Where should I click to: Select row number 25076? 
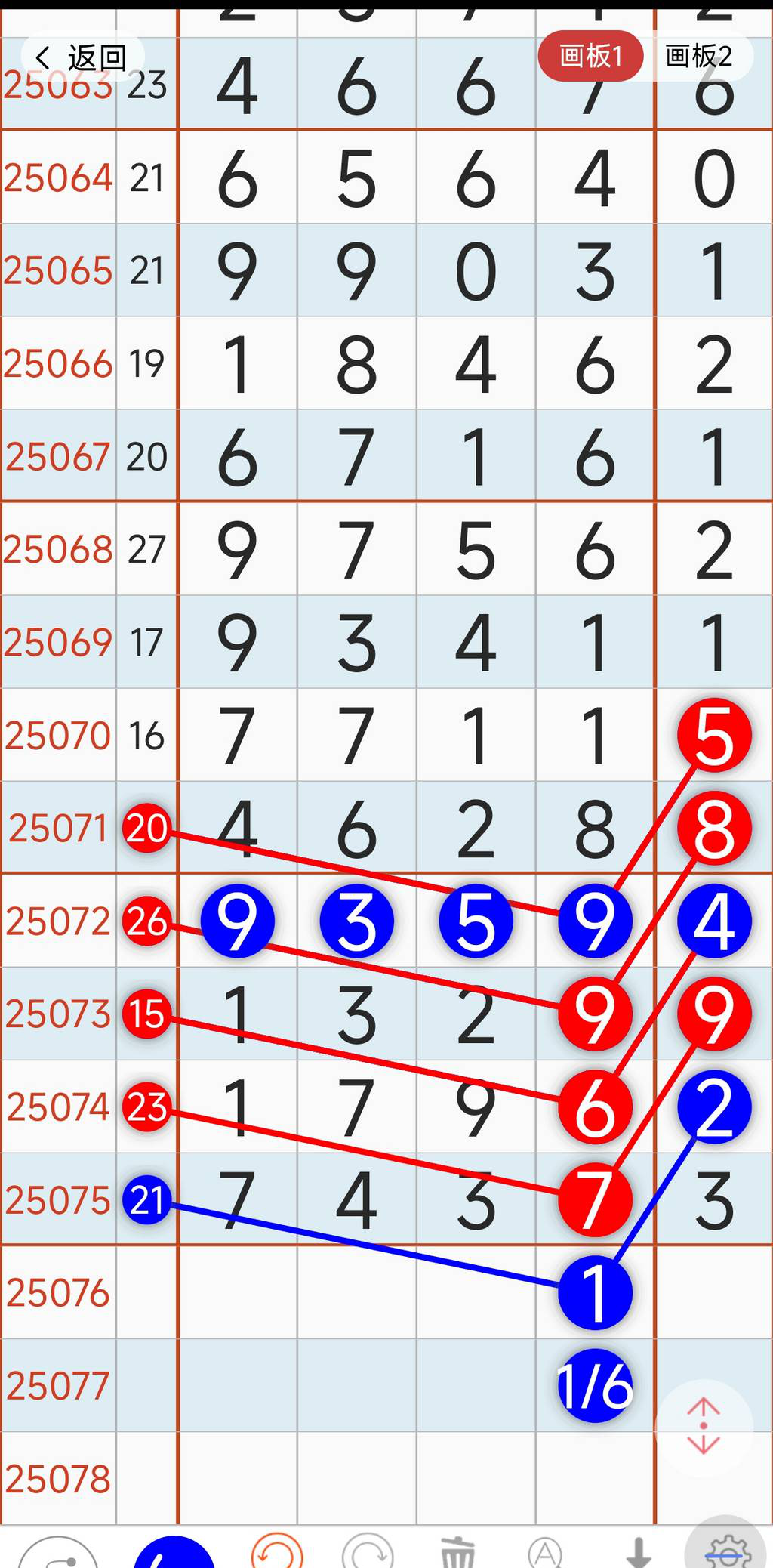pos(58,1293)
